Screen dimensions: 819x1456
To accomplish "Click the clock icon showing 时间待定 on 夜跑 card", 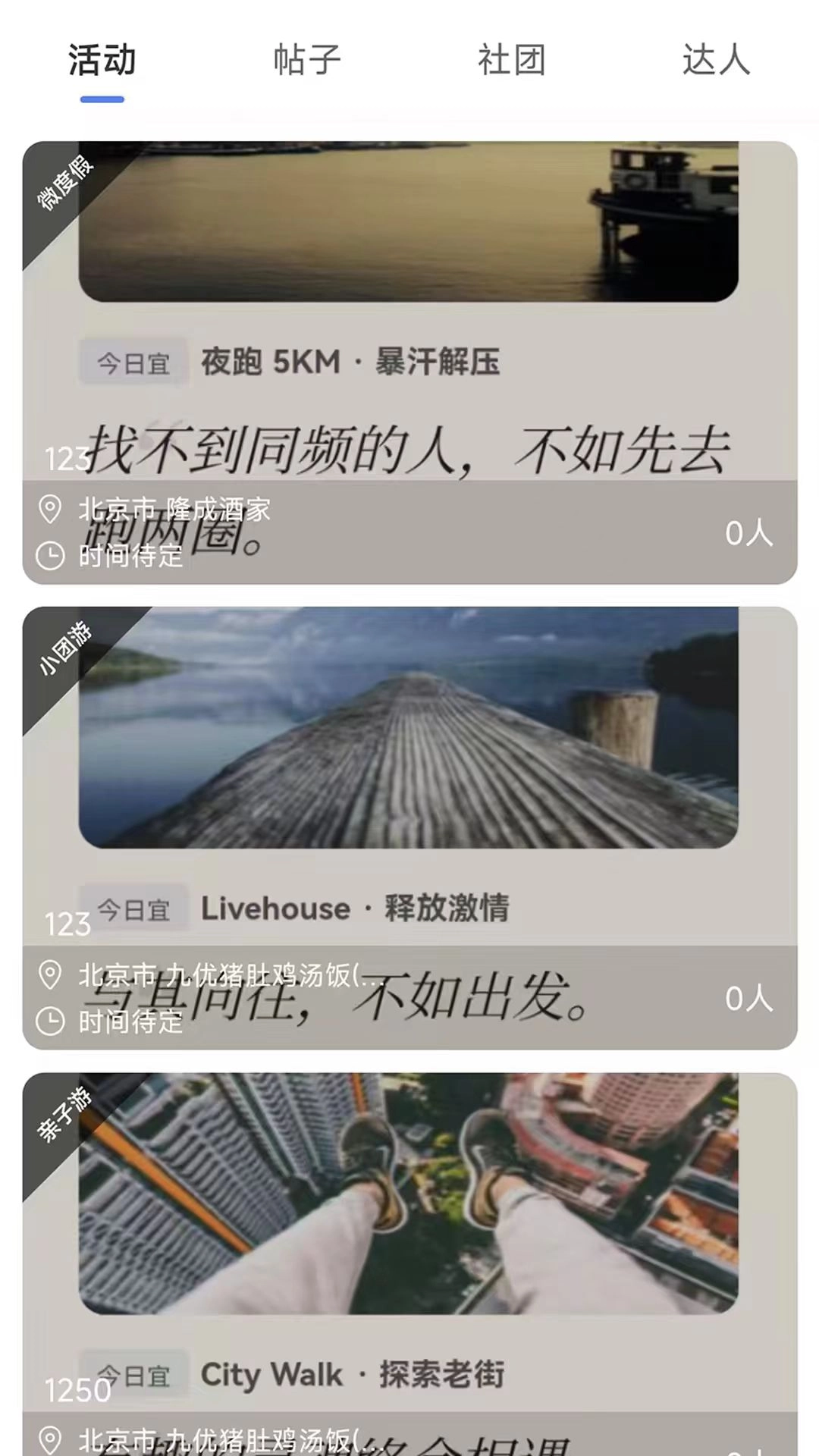I will click(x=50, y=556).
